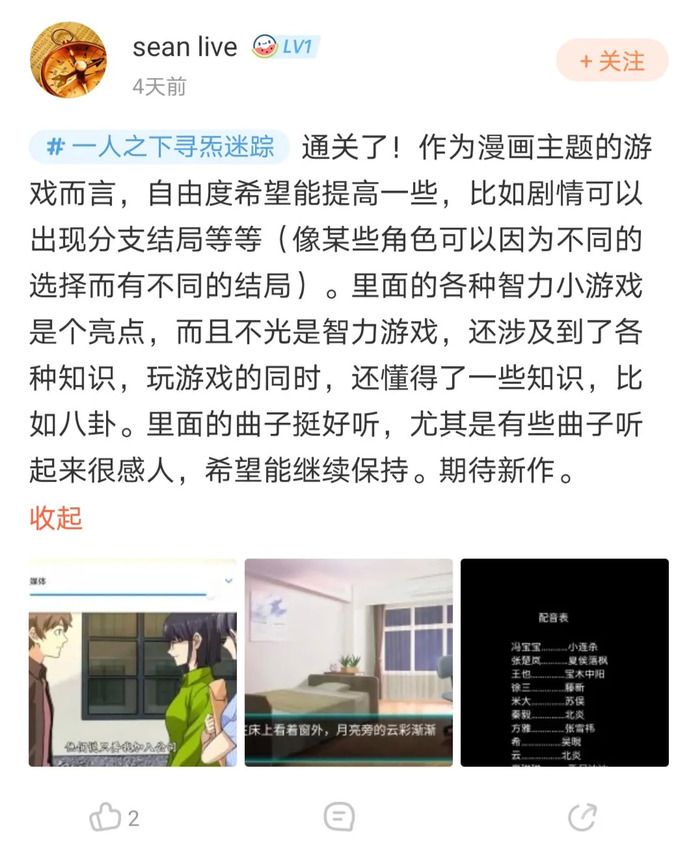Open the 配音表 voice cast screenshot
This screenshot has height=855, width=700.
pos(564,662)
